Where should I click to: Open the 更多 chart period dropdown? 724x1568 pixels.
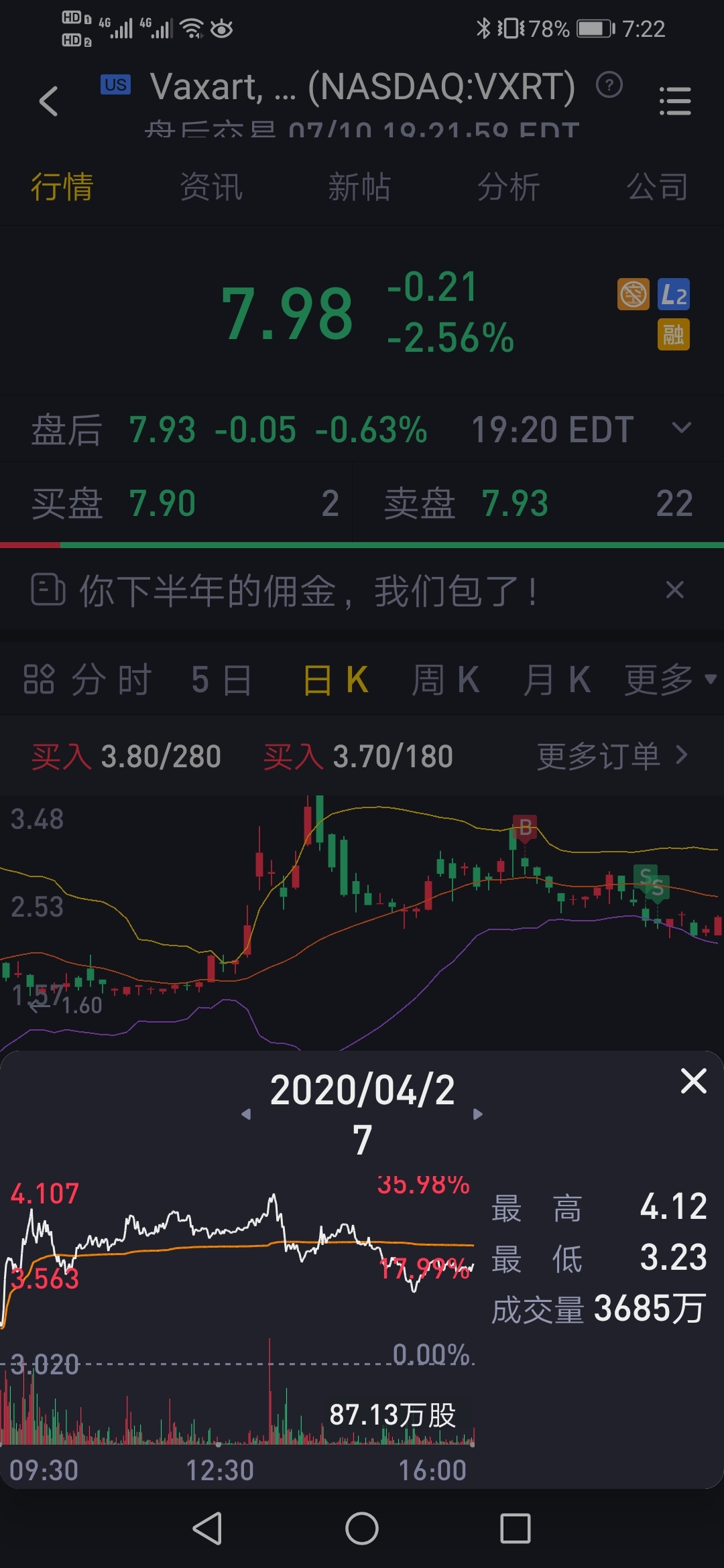[670, 679]
